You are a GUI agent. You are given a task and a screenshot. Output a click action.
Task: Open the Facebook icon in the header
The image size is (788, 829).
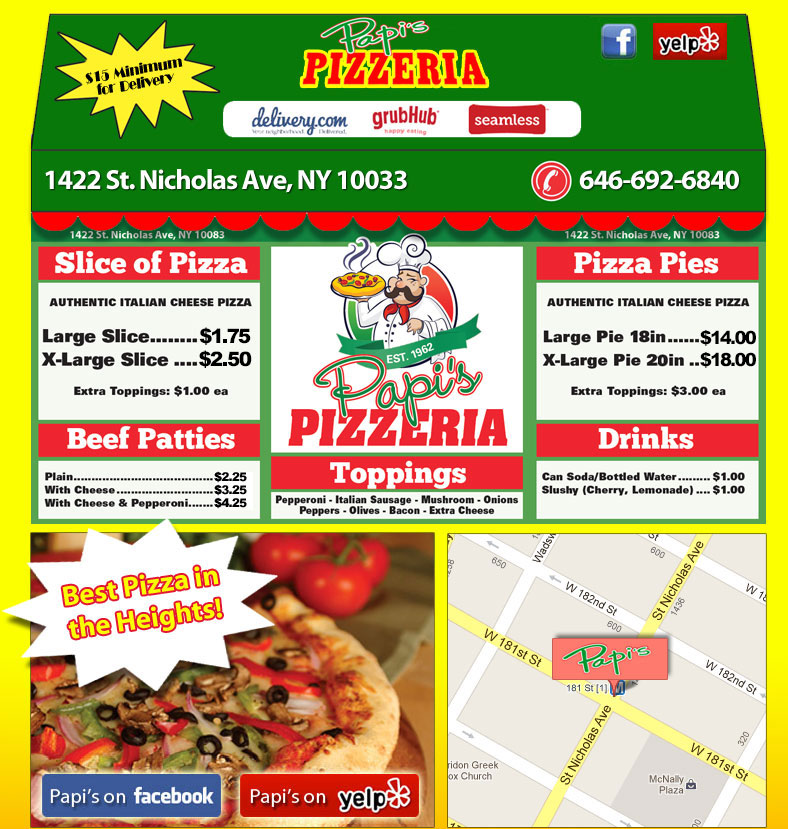pyautogui.click(x=618, y=41)
